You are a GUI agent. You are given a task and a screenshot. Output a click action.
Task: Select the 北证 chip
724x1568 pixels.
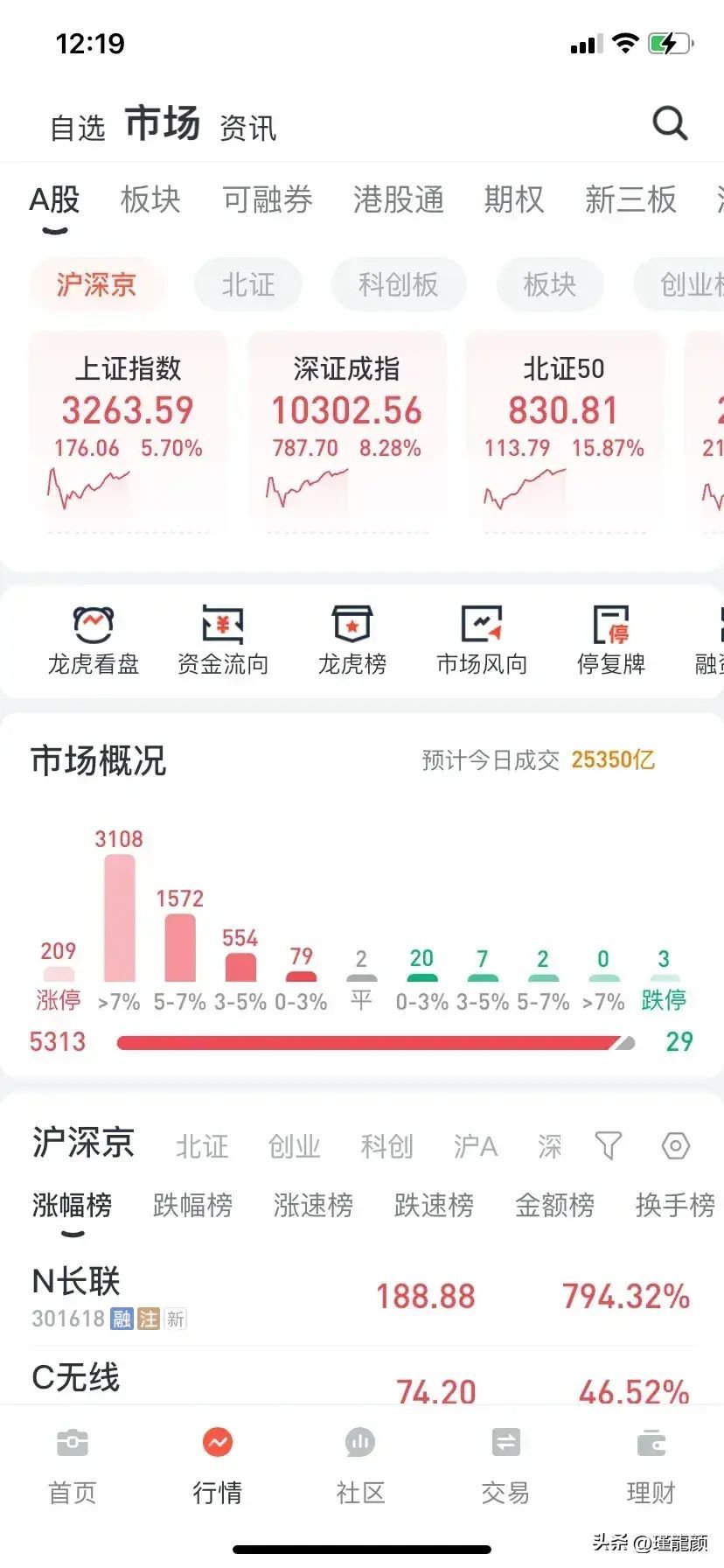(248, 284)
